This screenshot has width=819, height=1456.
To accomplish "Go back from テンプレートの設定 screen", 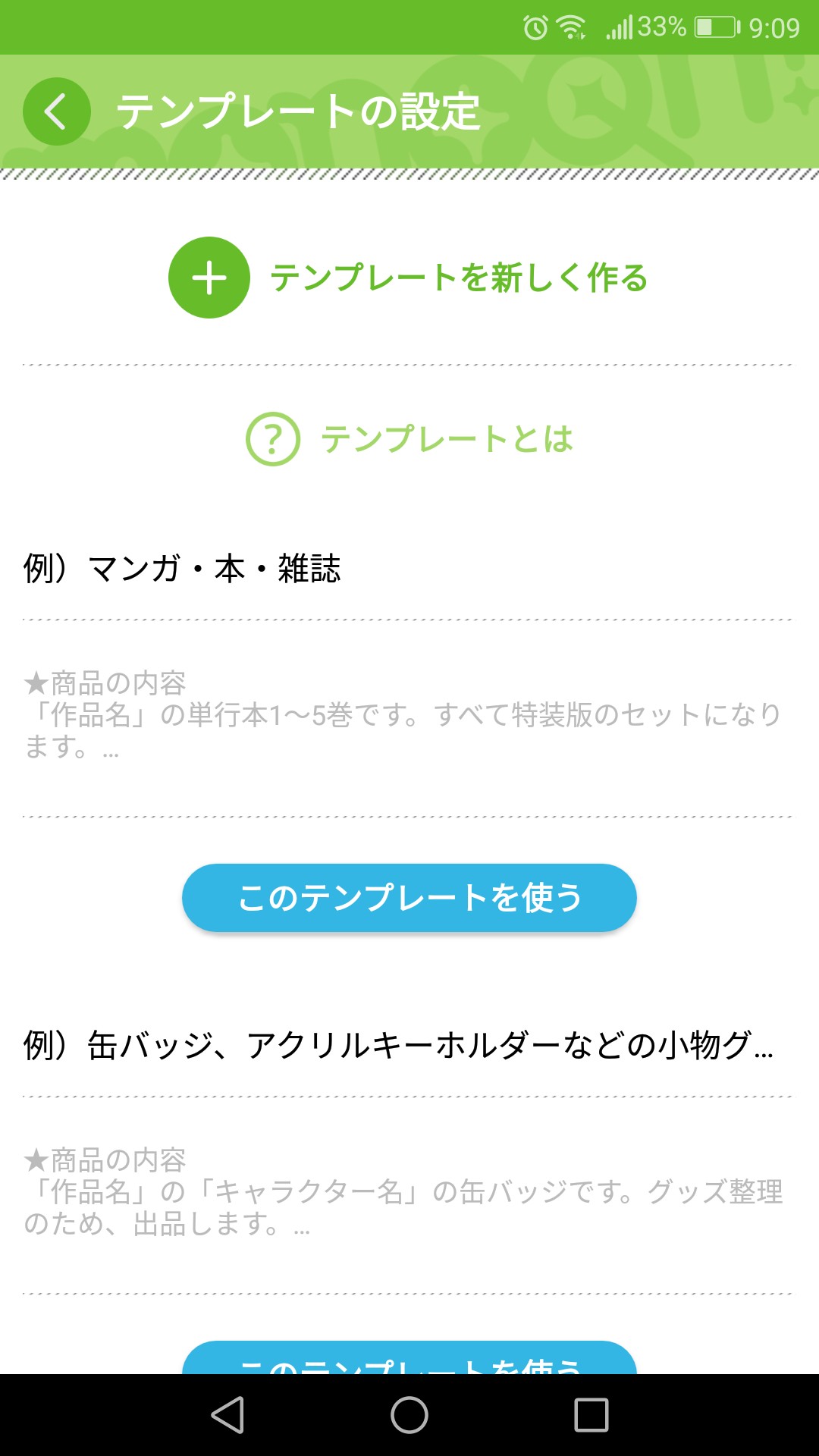I will point(57,111).
